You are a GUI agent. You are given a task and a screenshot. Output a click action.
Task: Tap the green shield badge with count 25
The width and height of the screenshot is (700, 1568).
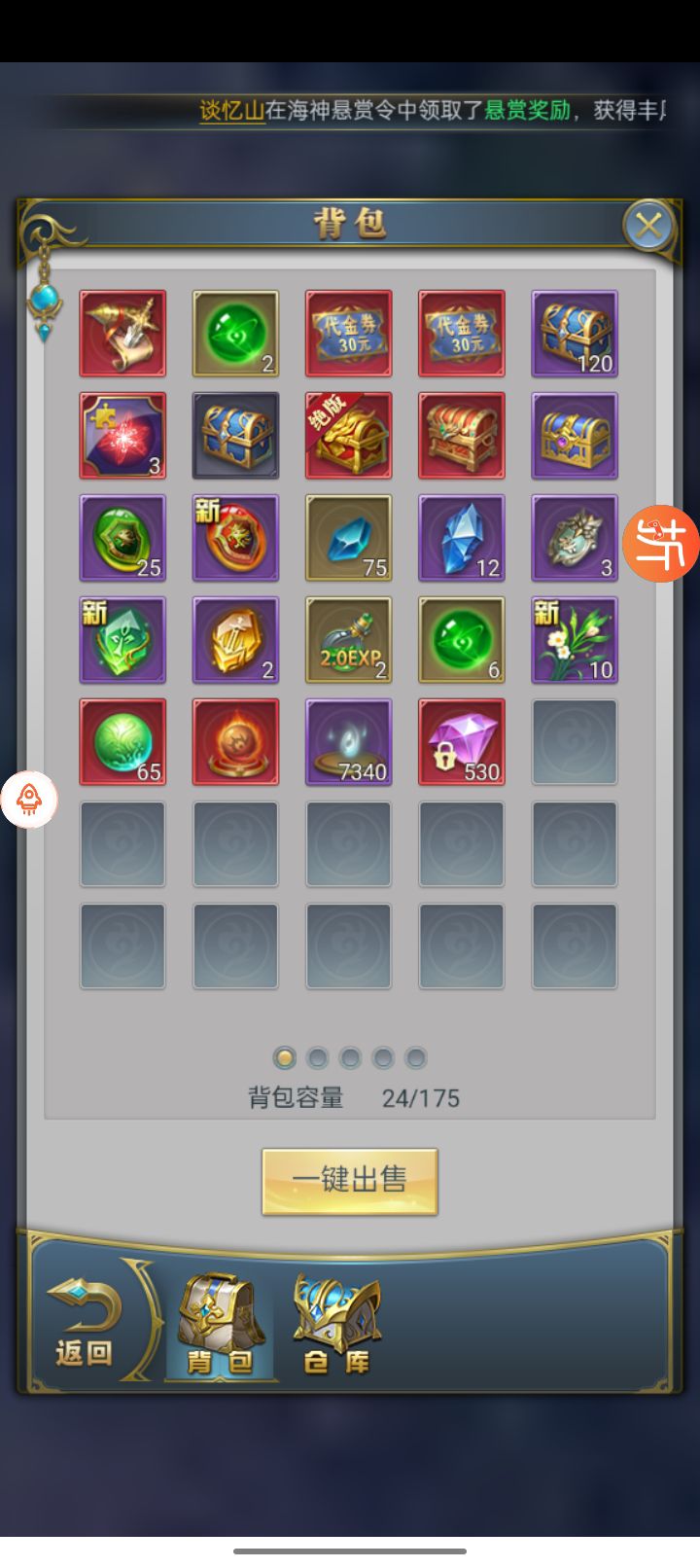[x=122, y=538]
